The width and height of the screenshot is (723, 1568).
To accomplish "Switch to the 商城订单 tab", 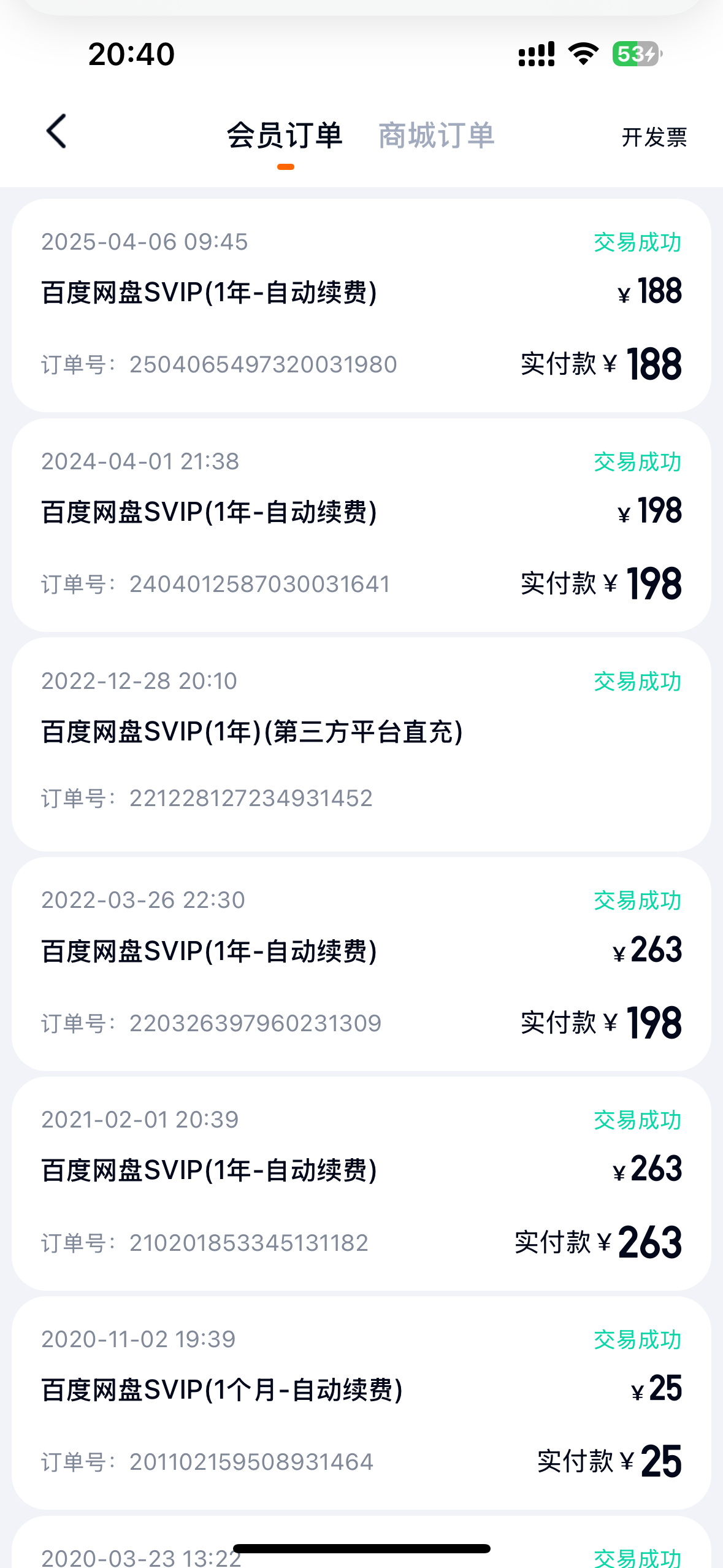I will tap(436, 136).
